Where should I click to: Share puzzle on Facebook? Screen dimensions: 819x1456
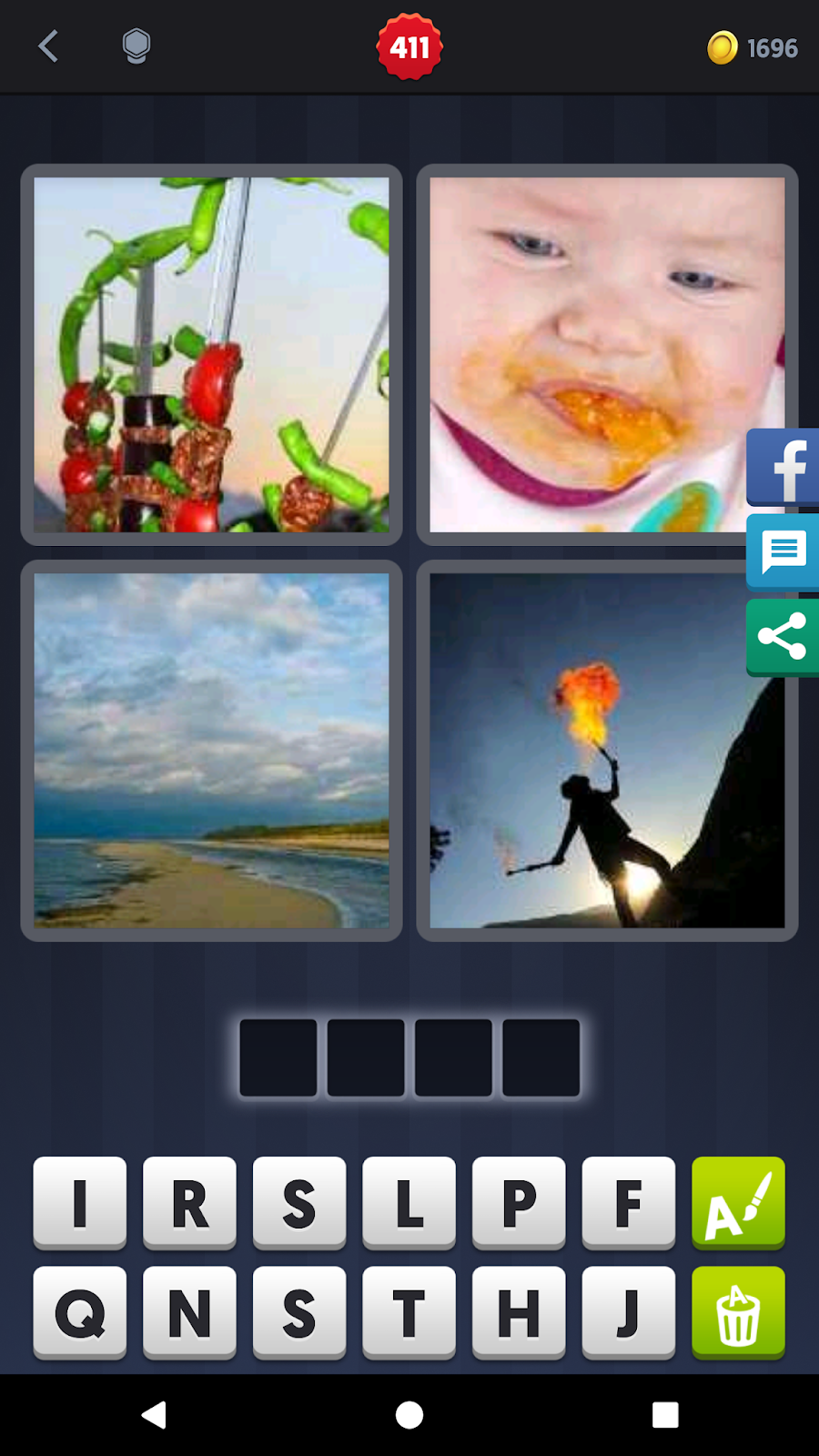(784, 467)
